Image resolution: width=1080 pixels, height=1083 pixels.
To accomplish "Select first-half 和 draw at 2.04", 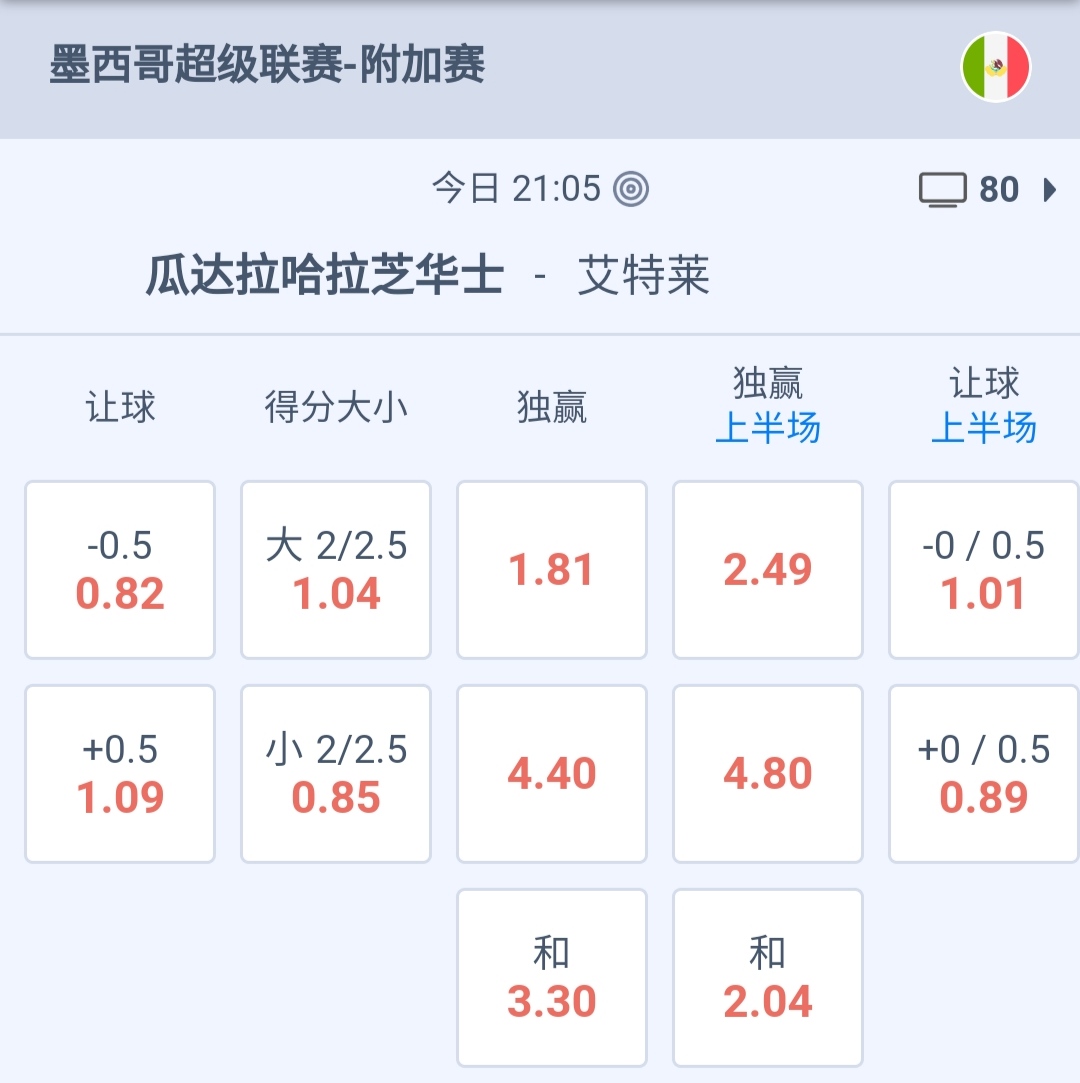I will (768, 978).
